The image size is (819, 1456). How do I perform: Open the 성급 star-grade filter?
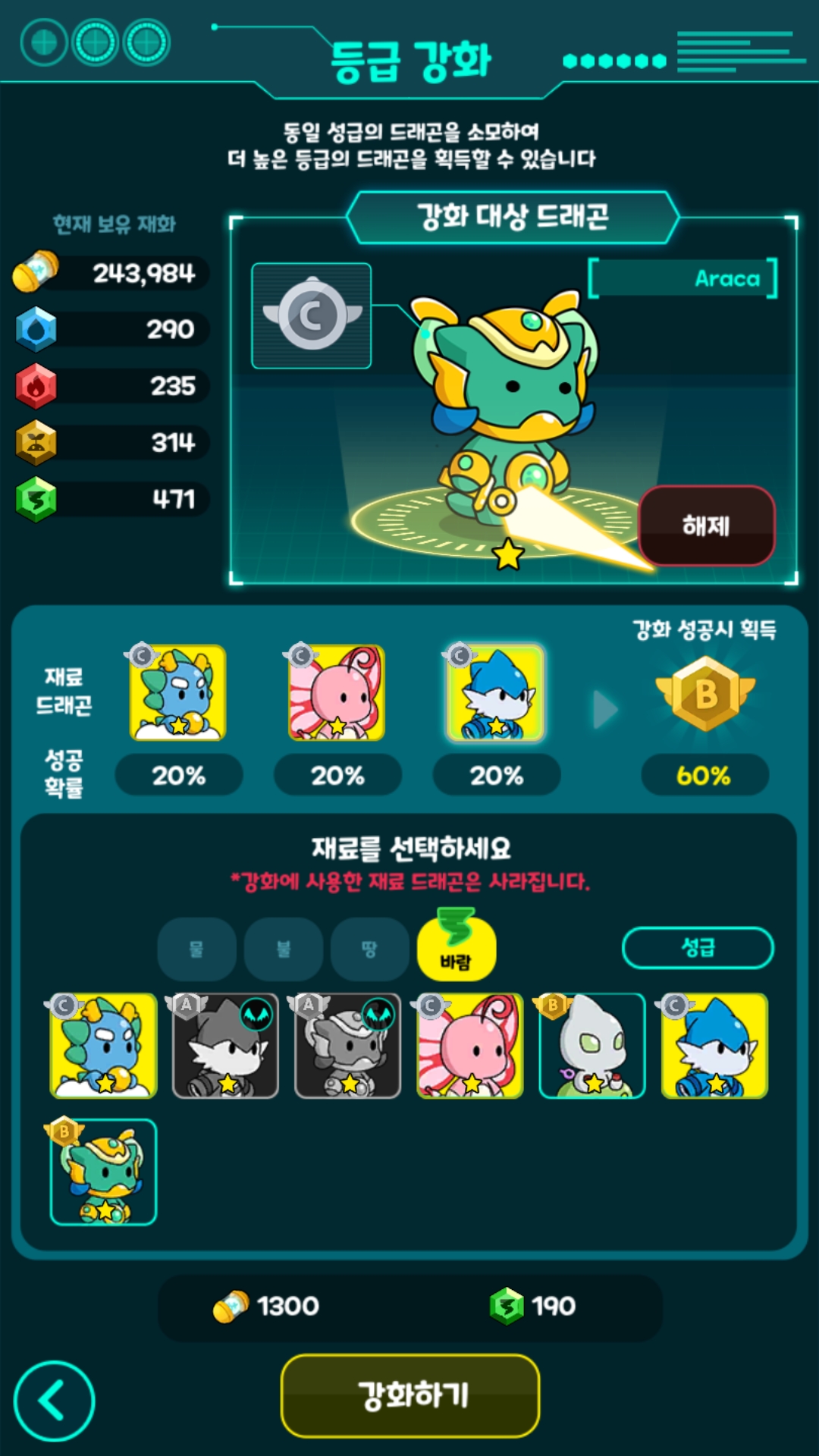coord(698,948)
